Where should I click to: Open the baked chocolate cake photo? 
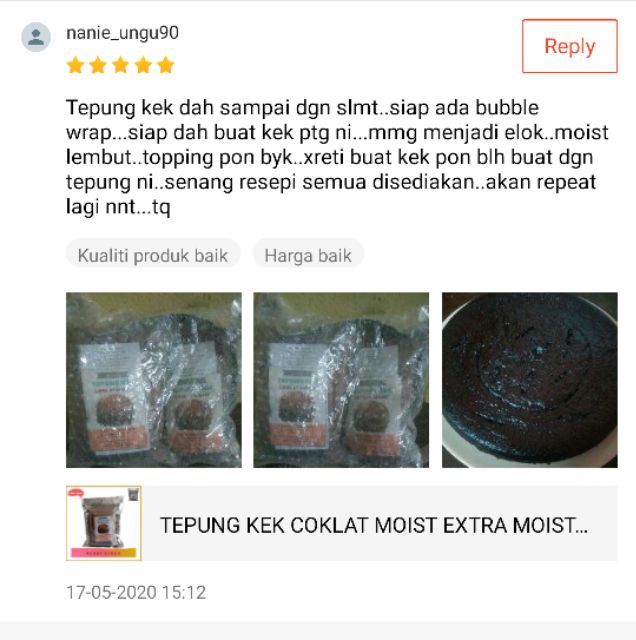pos(530,380)
